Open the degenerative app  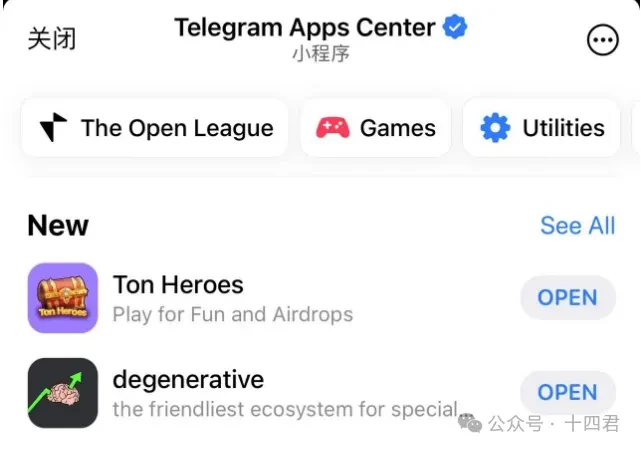tap(567, 392)
